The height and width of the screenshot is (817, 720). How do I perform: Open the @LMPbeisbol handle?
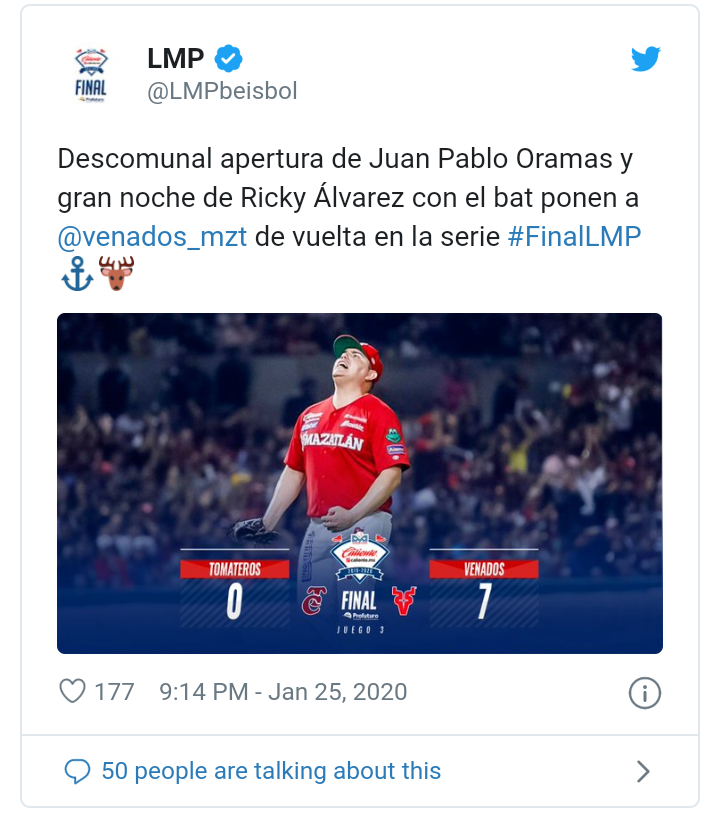coord(222,92)
